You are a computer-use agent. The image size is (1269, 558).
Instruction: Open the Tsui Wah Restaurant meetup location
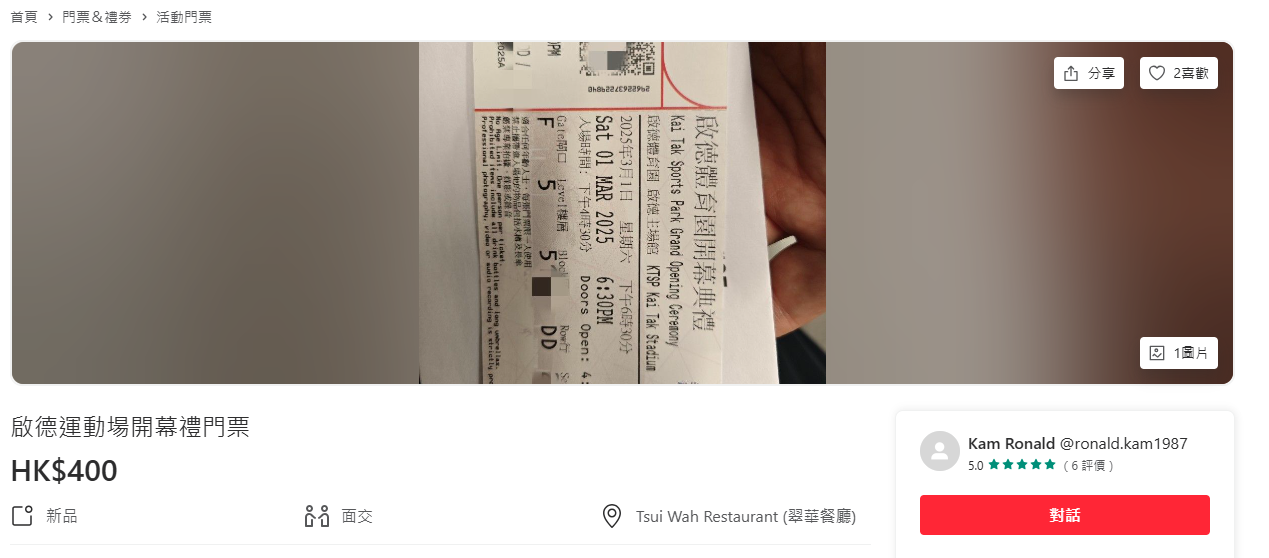pyautogui.click(x=745, y=517)
